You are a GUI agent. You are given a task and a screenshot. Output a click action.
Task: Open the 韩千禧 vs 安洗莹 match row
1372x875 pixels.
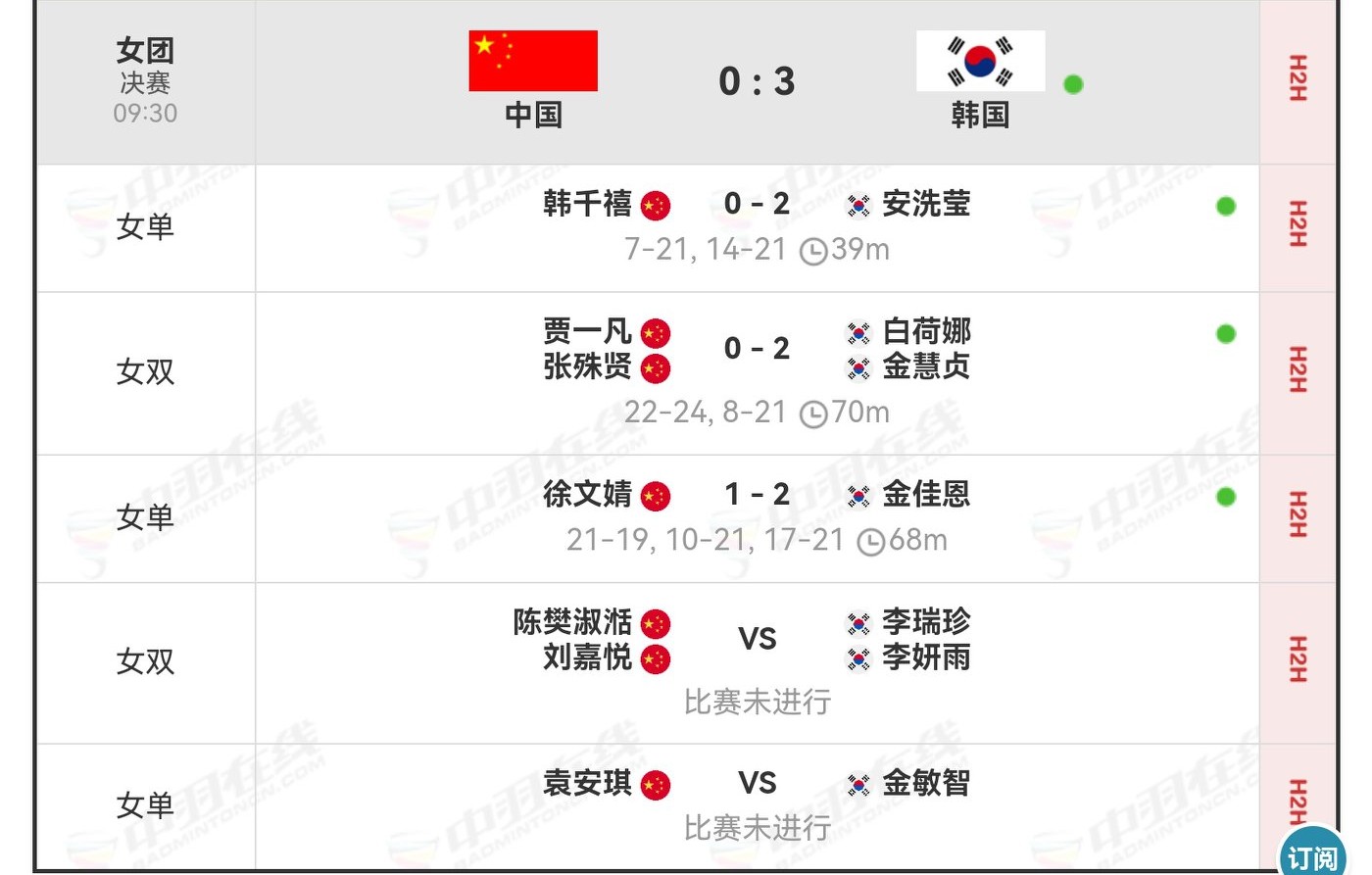[x=757, y=226]
